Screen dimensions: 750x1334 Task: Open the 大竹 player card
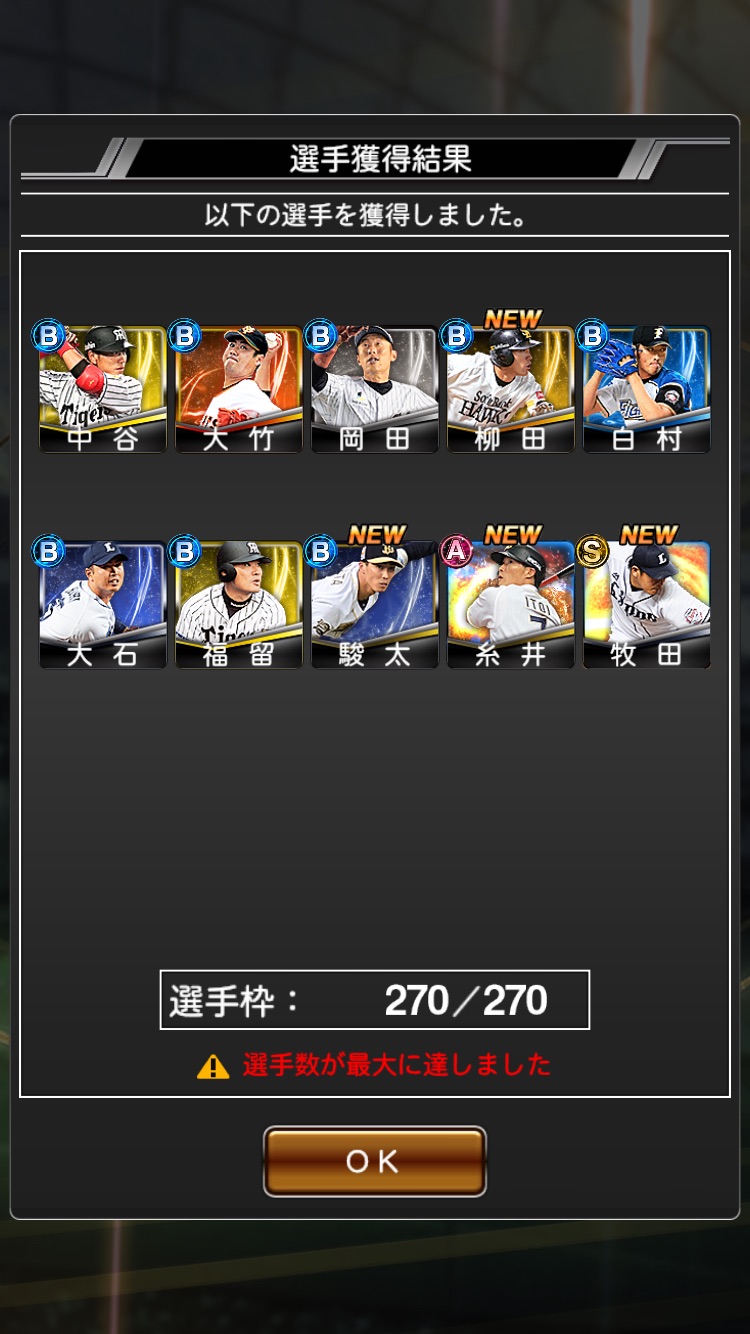(x=239, y=389)
